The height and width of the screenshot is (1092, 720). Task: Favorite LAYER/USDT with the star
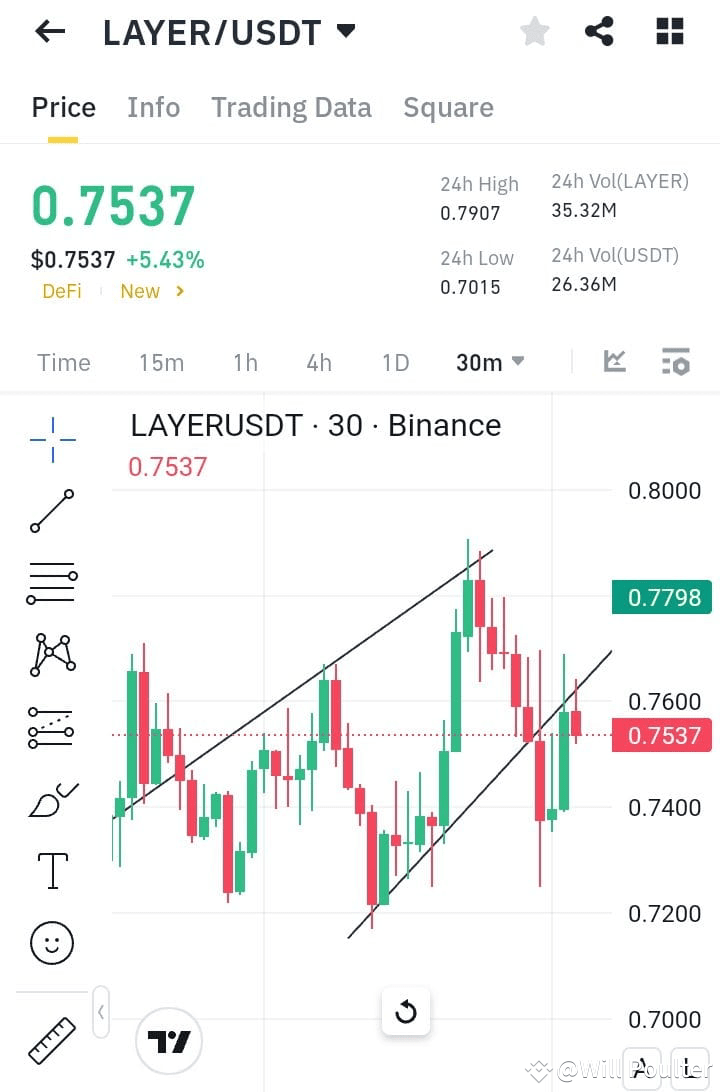point(534,31)
